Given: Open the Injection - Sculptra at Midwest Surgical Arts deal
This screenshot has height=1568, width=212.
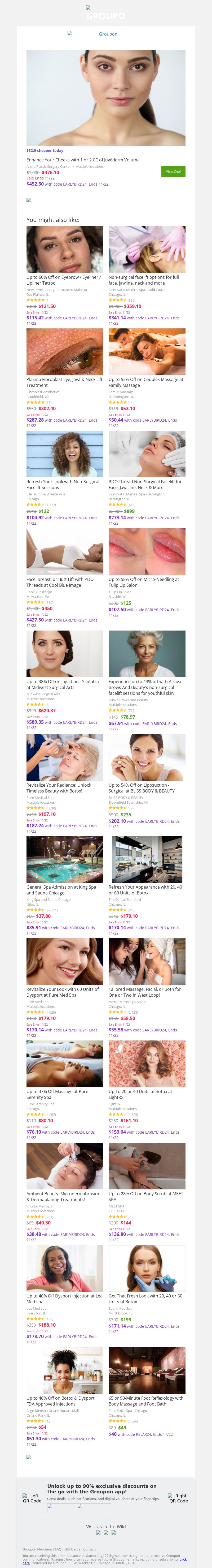Looking at the screenshot, I should (63, 684).
